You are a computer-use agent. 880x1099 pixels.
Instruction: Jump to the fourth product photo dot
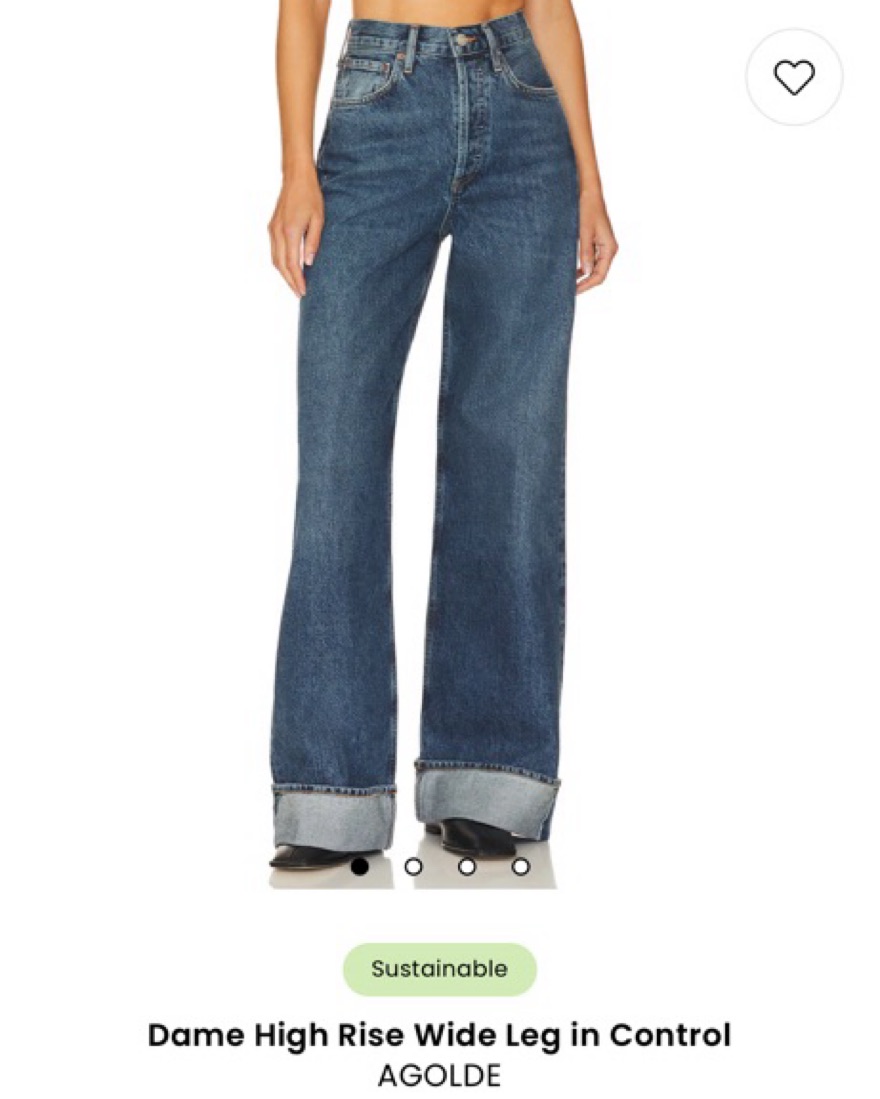pyautogui.click(x=520, y=867)
